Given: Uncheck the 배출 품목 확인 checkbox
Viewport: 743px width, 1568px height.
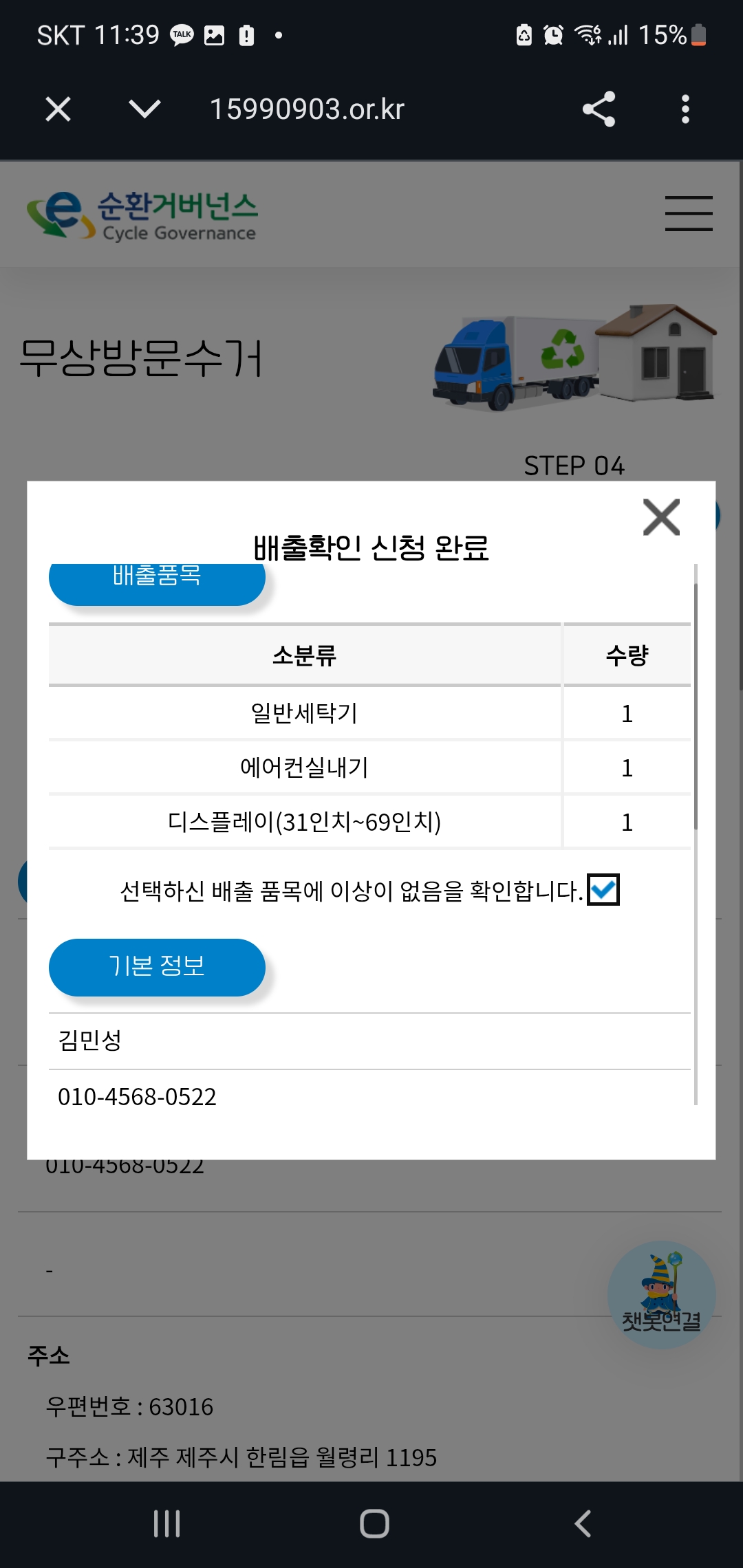Looking at the screenshot, I should pyautogui.click(x=603, y=890).
